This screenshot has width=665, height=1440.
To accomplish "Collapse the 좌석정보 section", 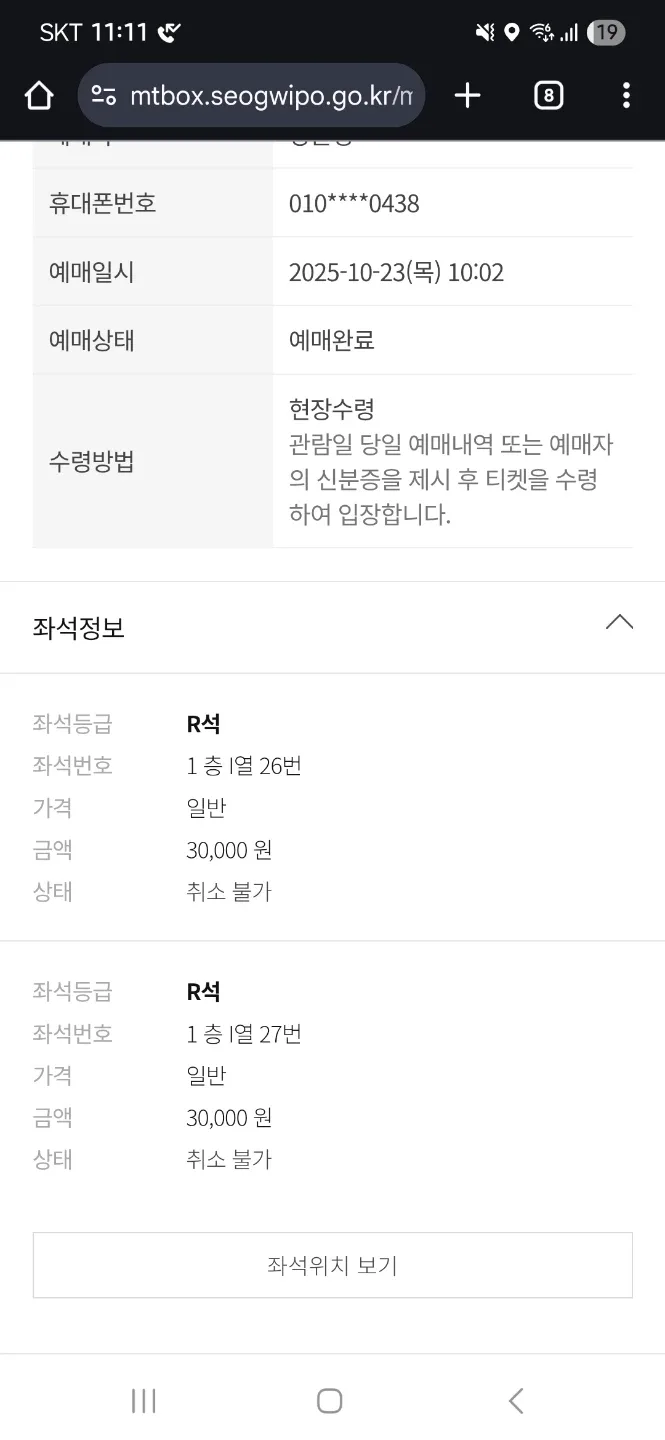I will click(x=619, y=623).
